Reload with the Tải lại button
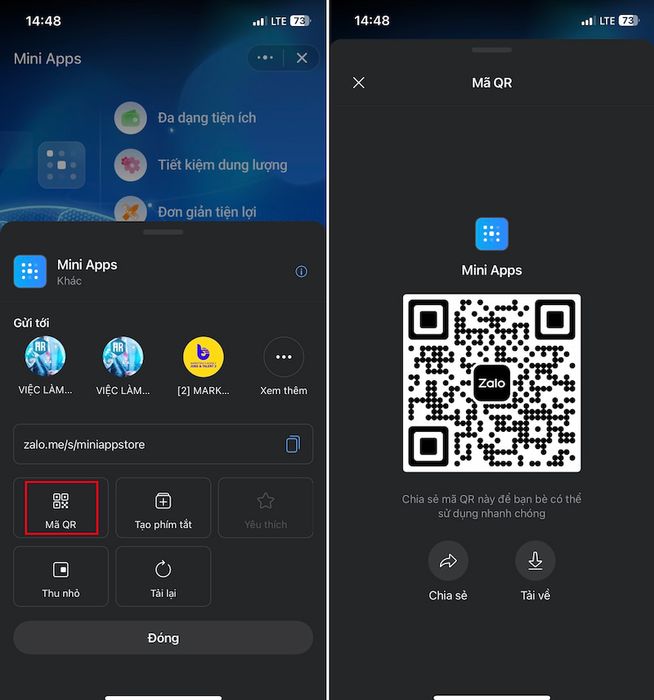654x700 pixels. coord(163,577)
